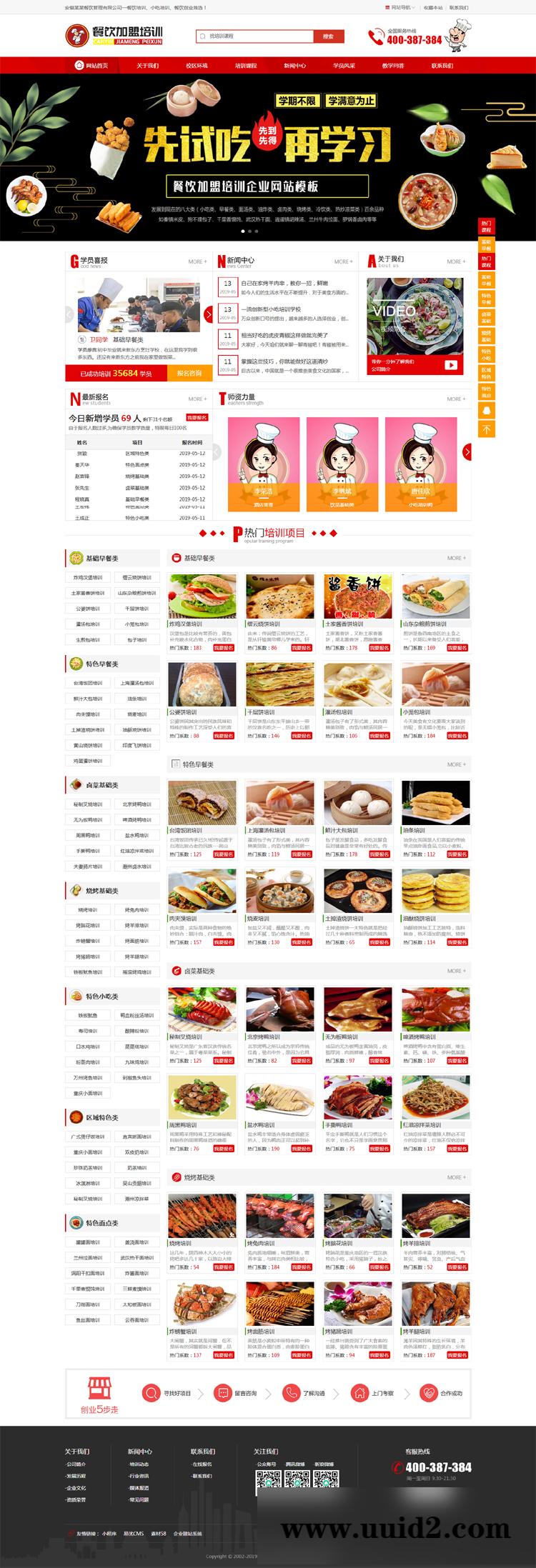Hit the red 搜索 button

coord(328,36)
